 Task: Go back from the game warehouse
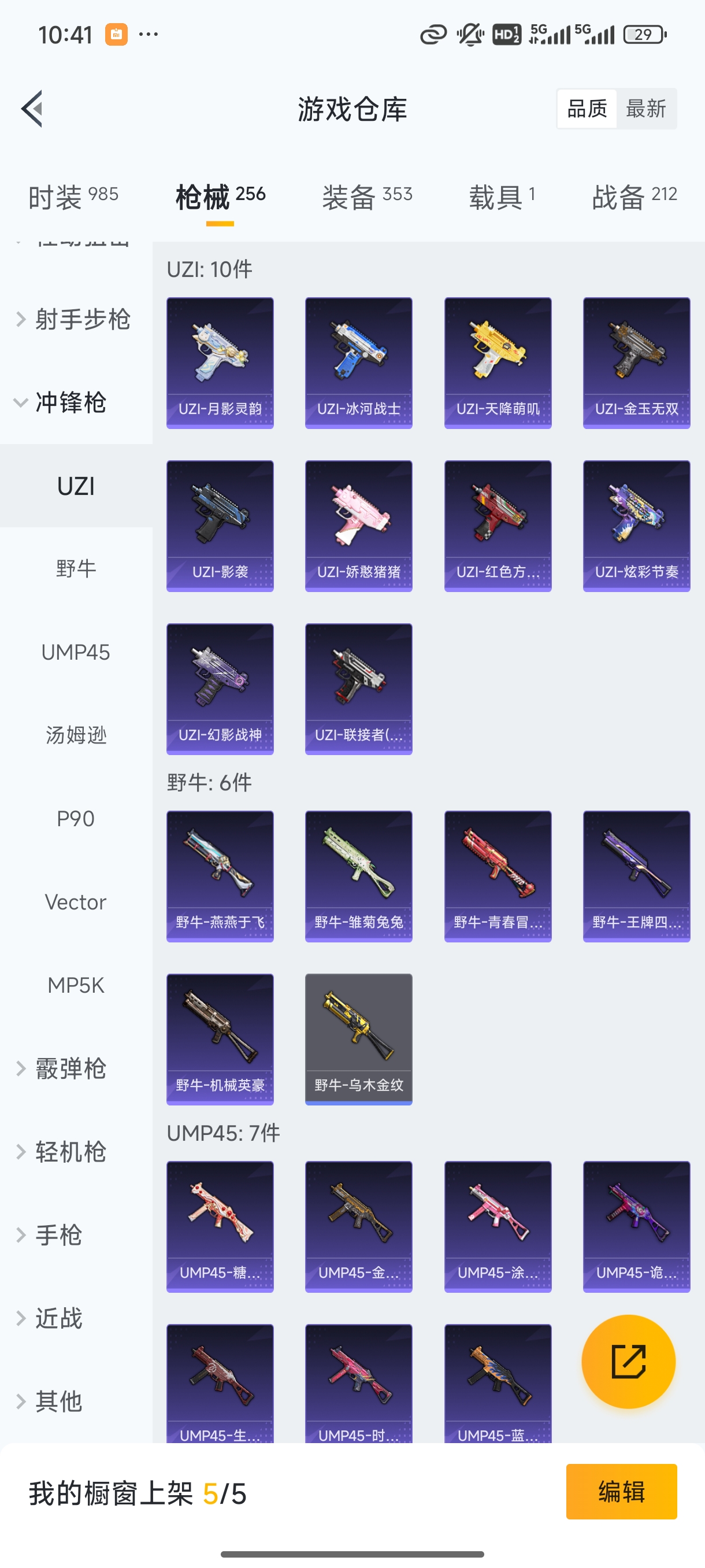32,109
